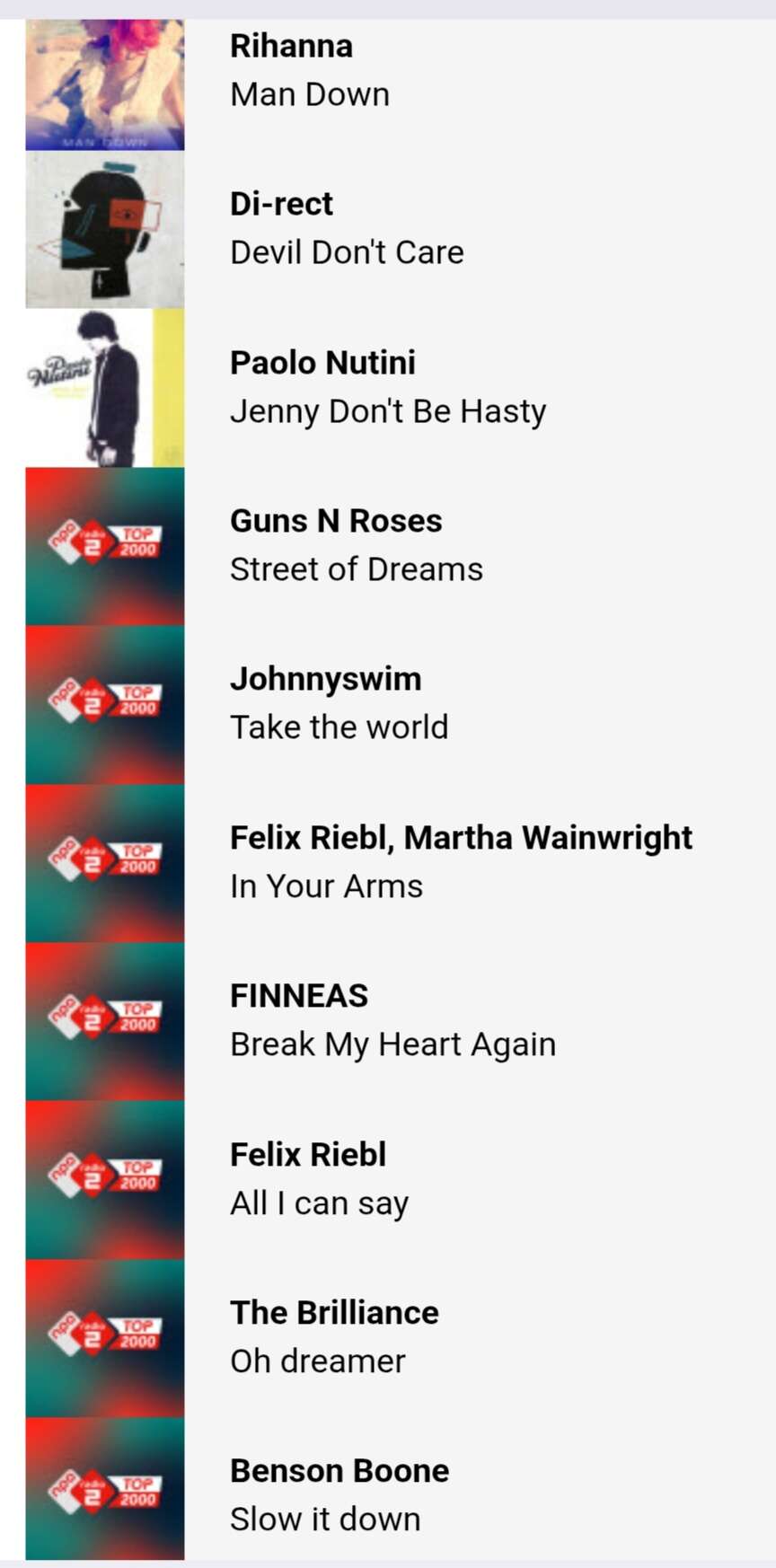The height and width of the screenshot is (1568, 776).
Task: Open Rihanna's song Man Down
Action: tap(310, 94)
